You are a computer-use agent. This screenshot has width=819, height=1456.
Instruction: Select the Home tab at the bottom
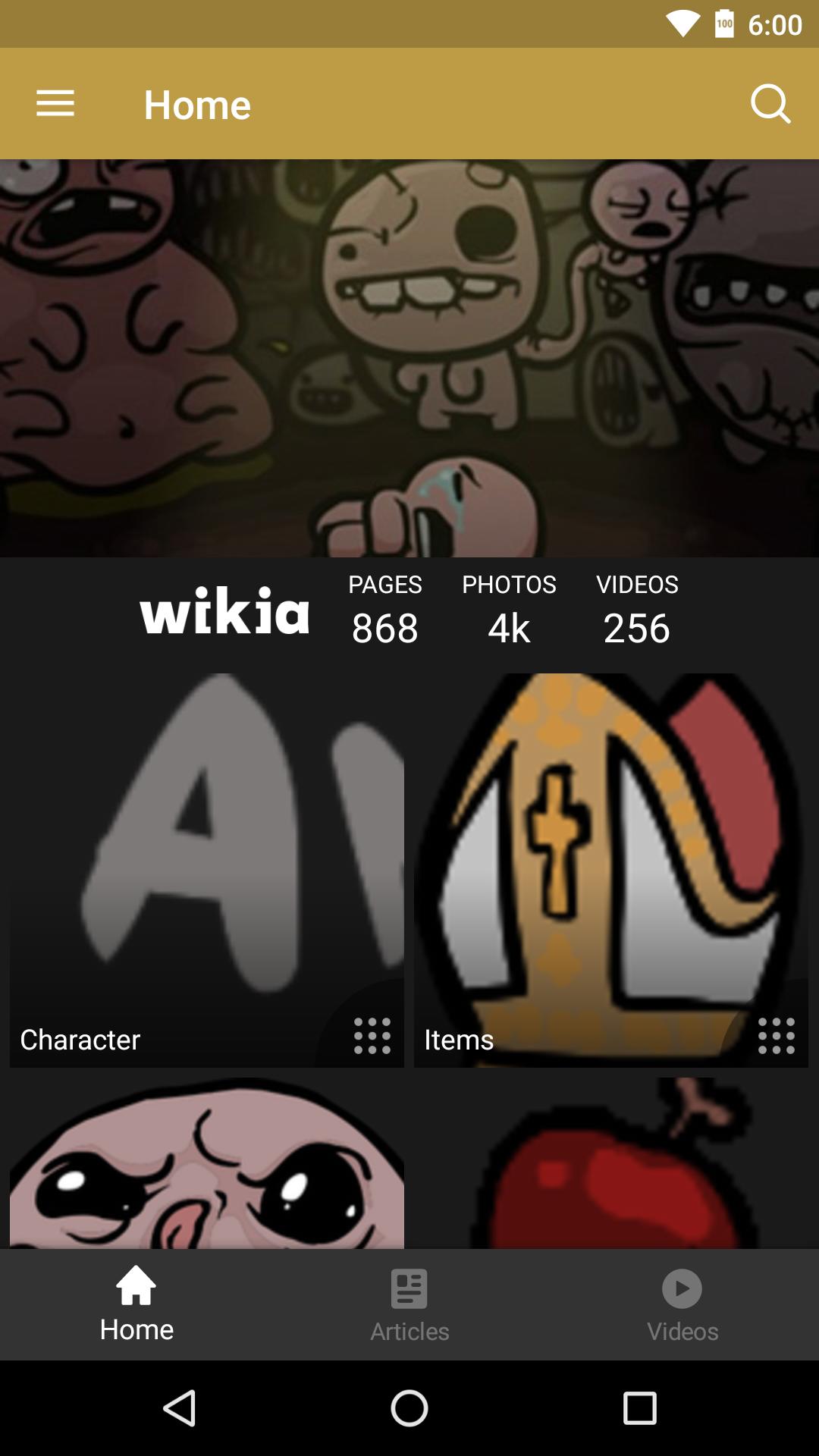pos(135,1304)
